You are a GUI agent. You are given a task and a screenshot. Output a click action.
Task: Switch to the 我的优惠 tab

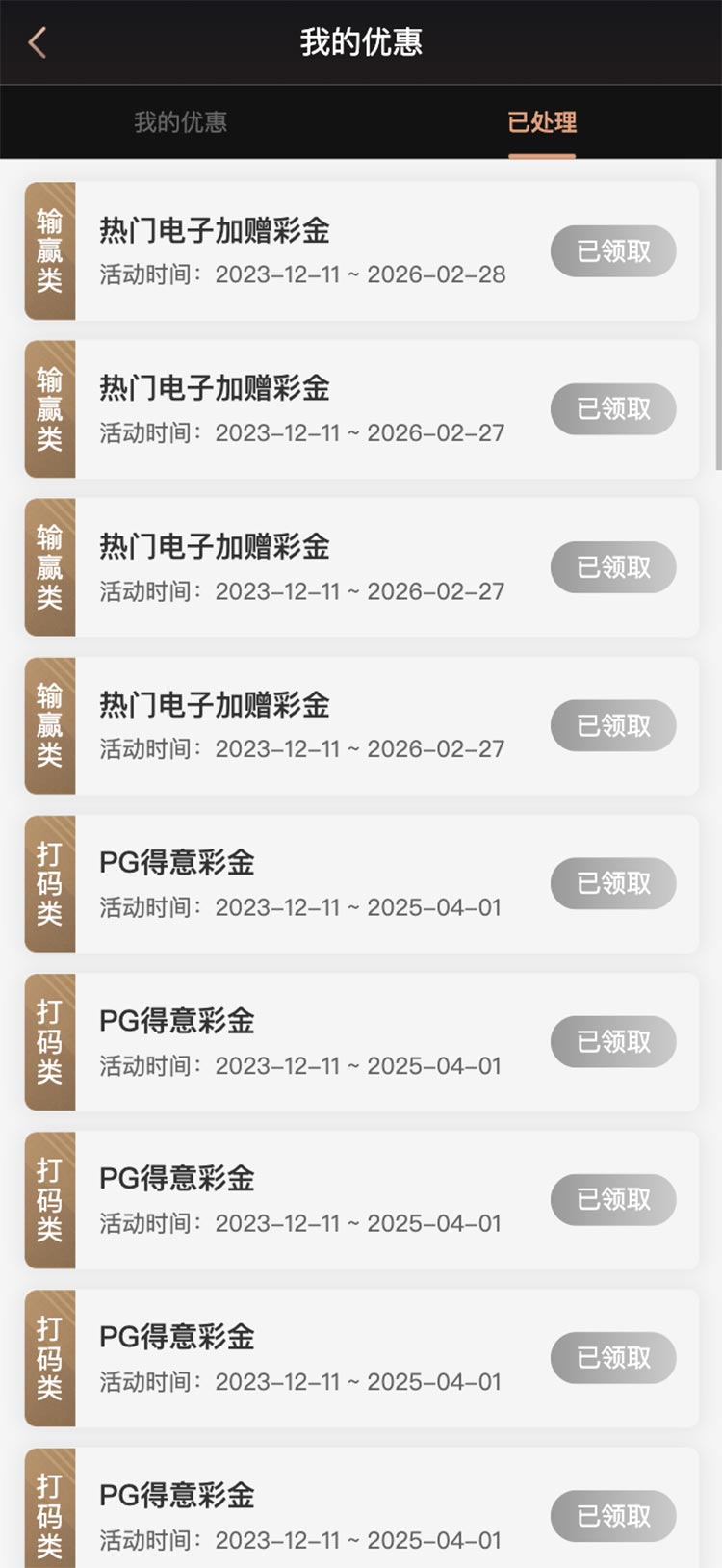(x=180, y=122)
